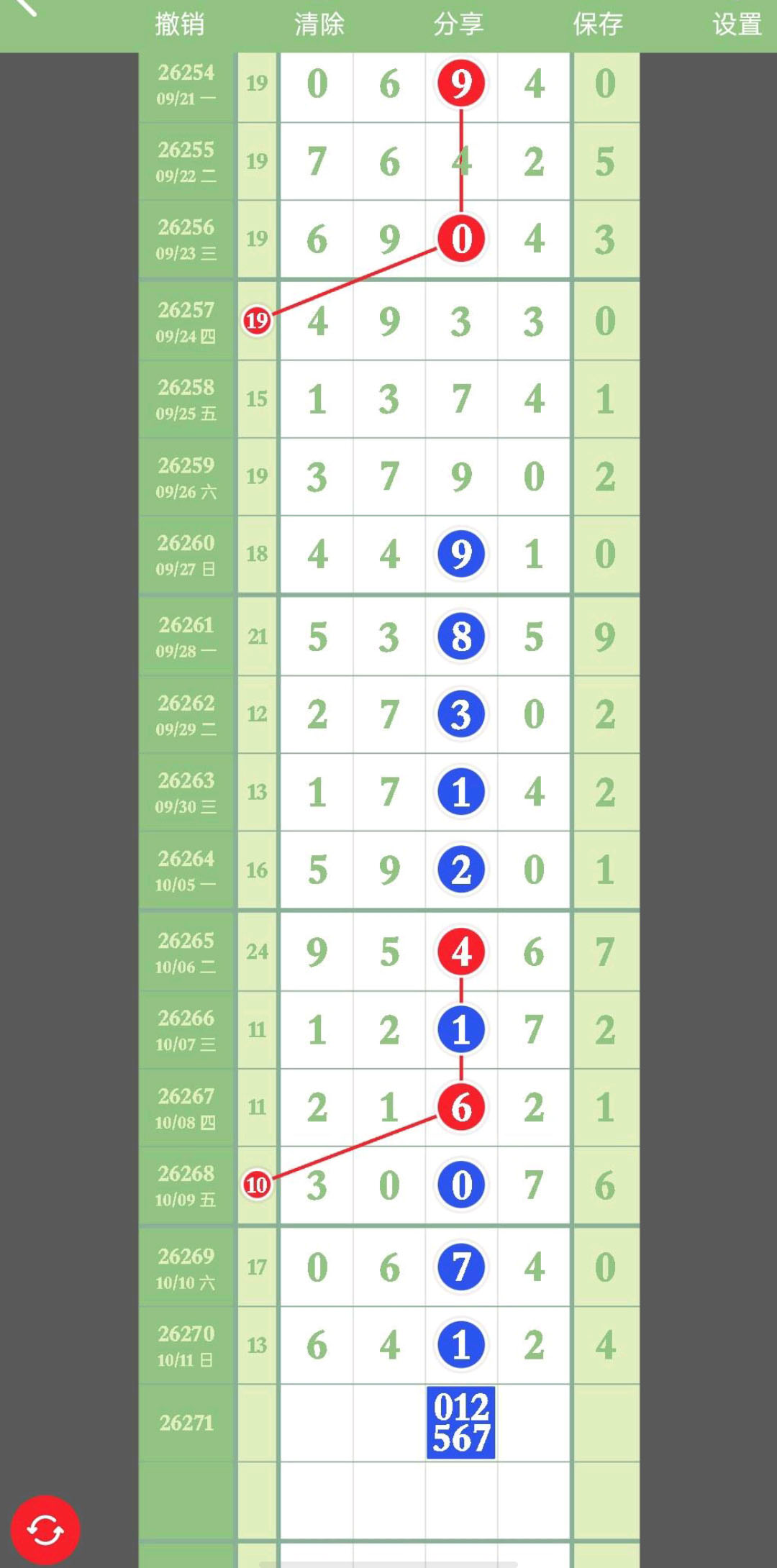This screenshot has height=1568, width=777.
Task: Tap the 012567 prediction cell for 26271
Action: [x=461, y=1423]
